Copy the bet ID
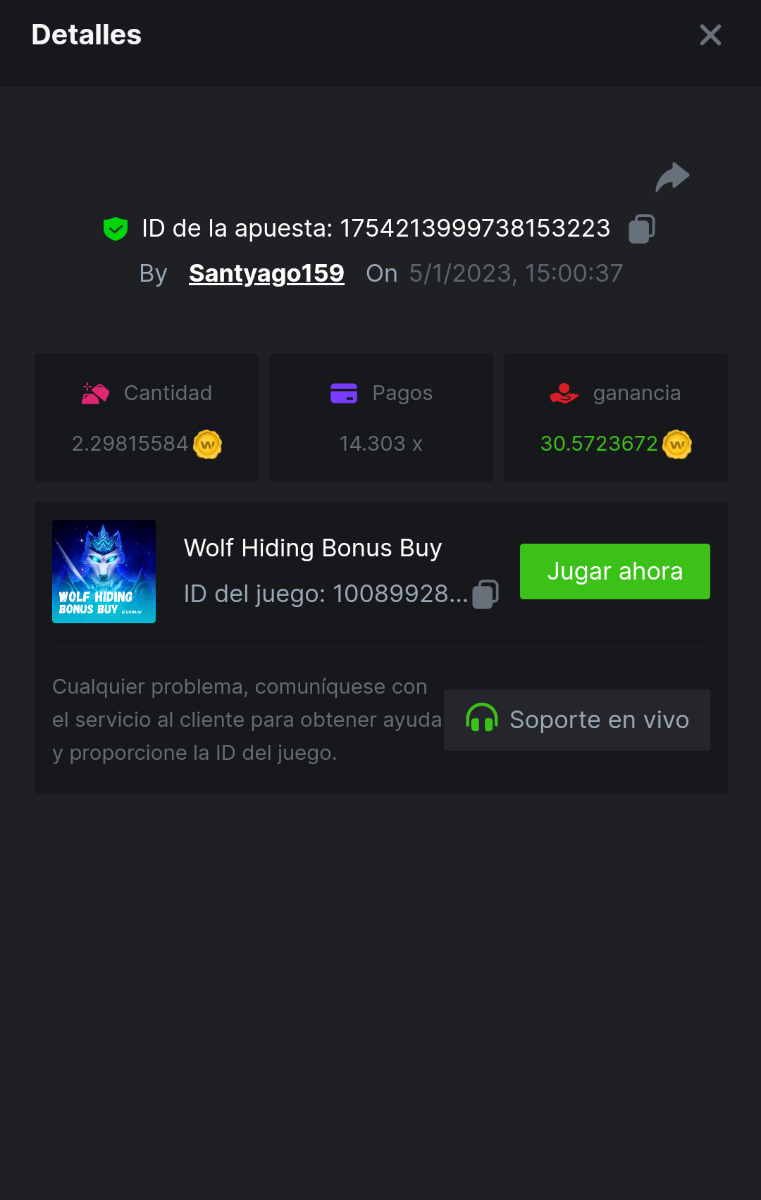 [x=641, y=229]
